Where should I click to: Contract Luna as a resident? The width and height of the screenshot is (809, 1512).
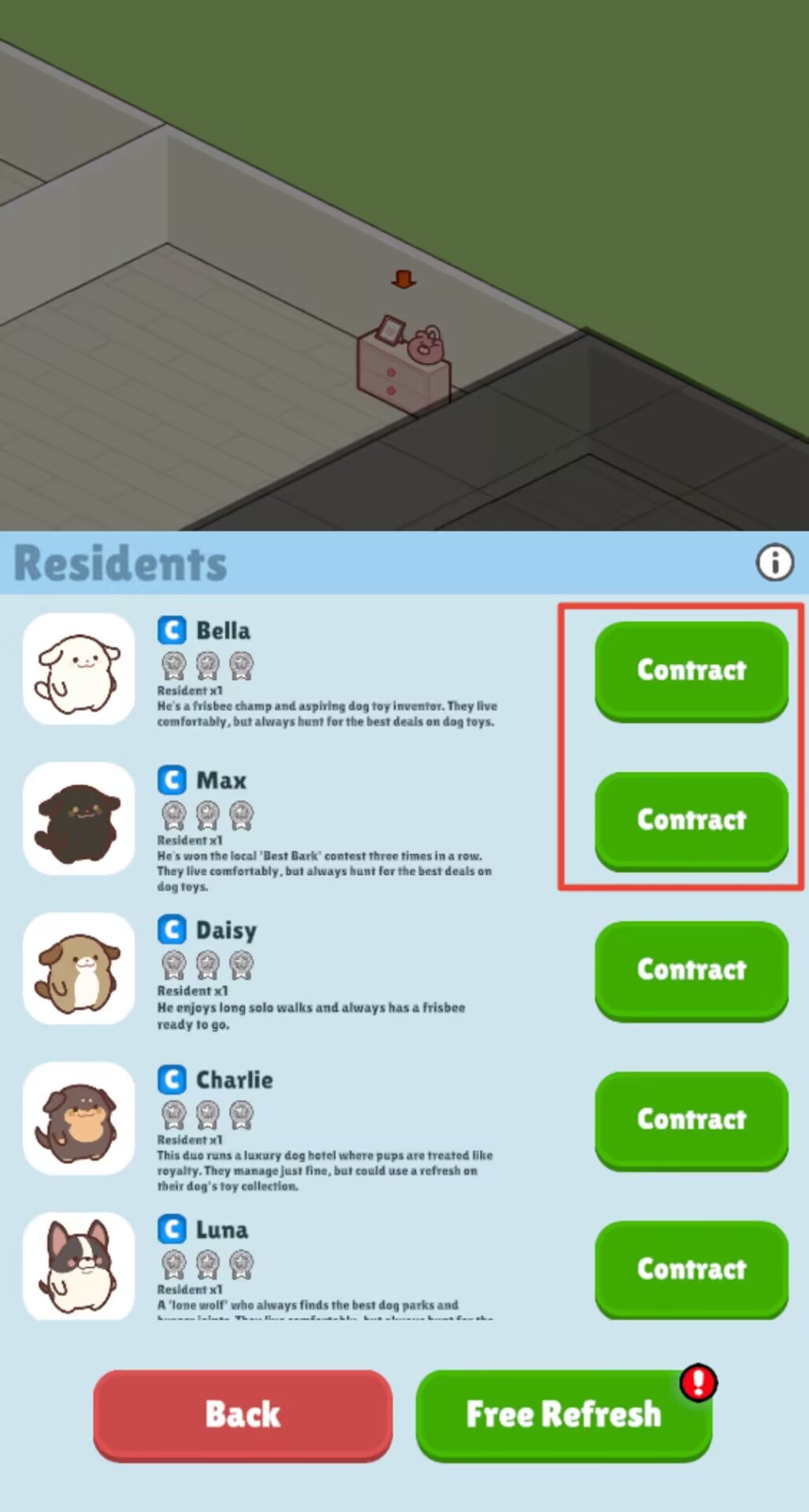pos(691,1268)
